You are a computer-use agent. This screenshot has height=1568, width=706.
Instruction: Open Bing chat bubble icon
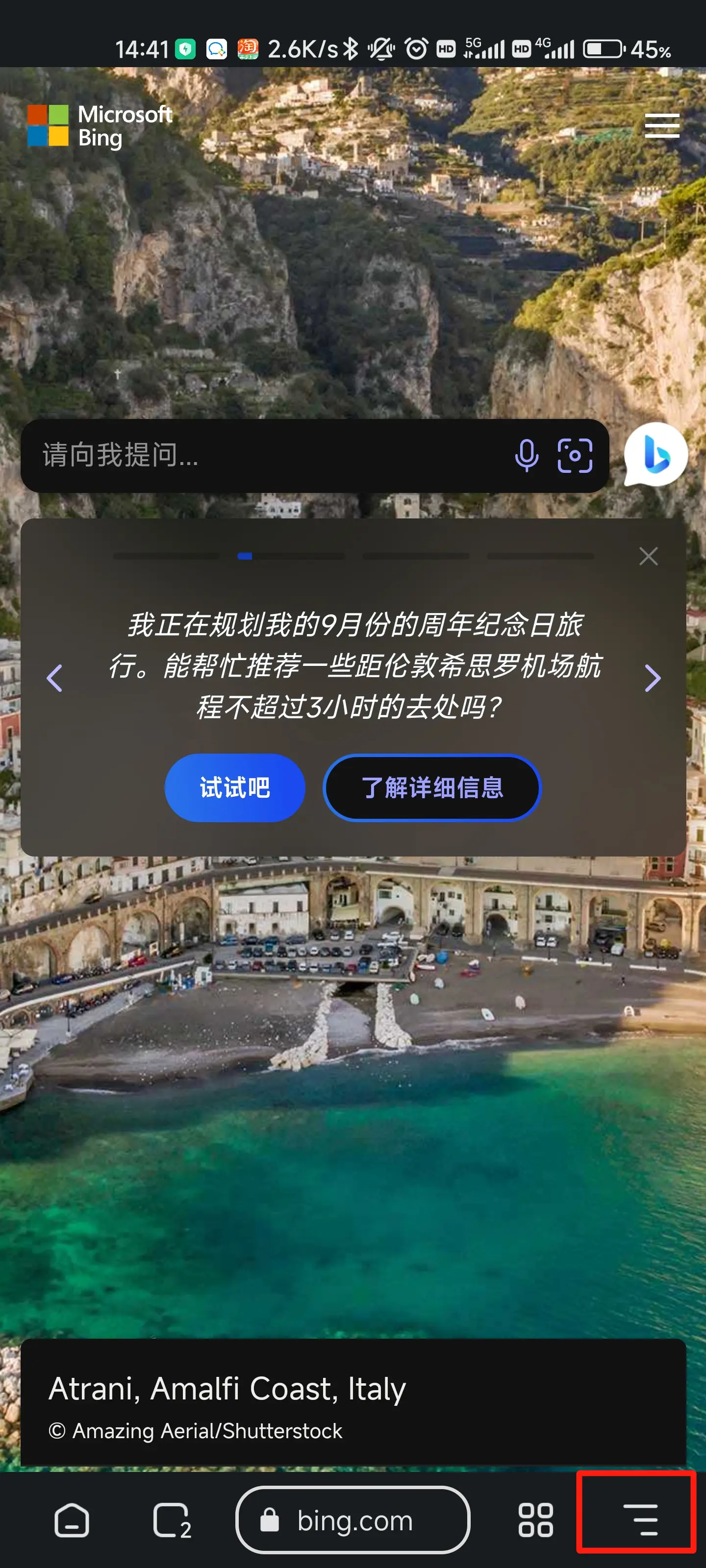[656, 455]
